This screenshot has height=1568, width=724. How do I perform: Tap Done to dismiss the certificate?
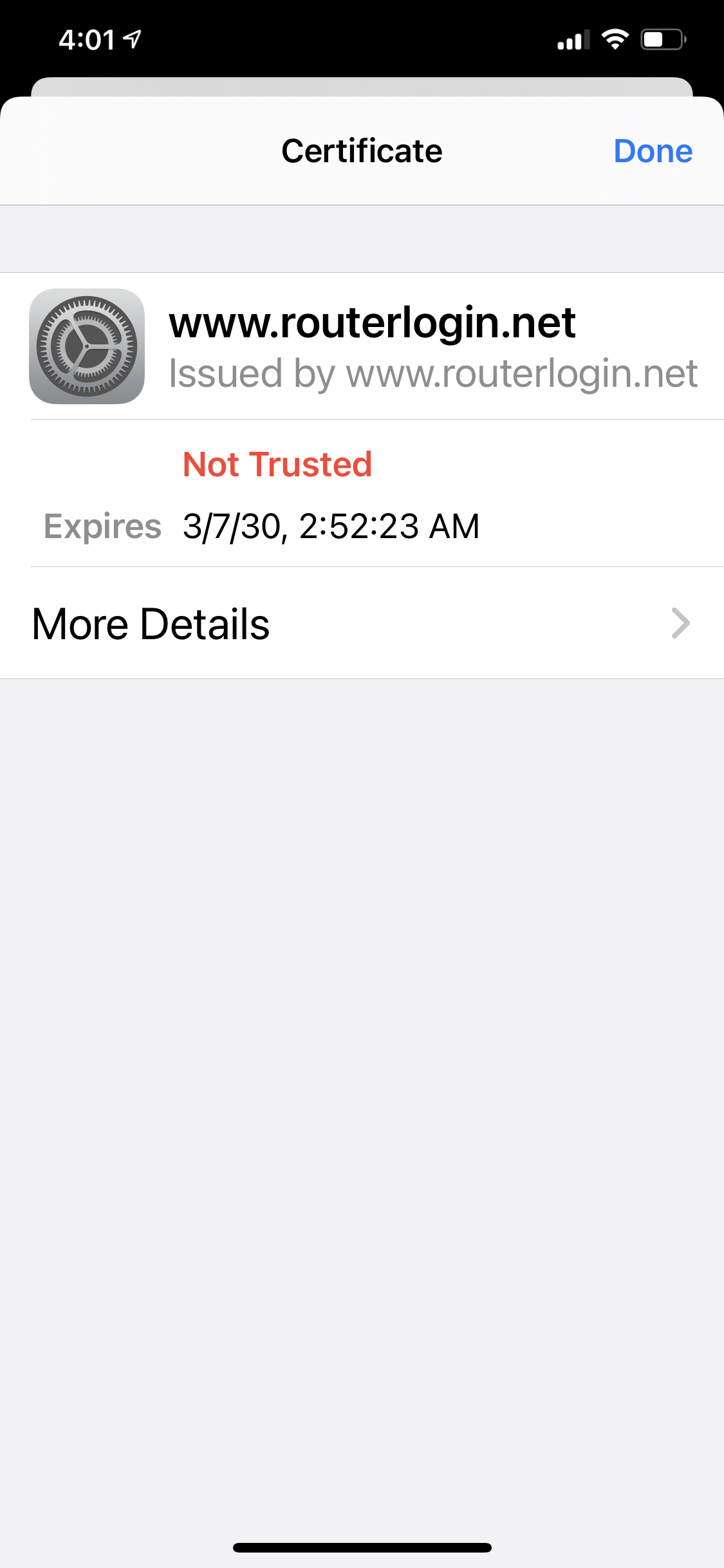tap(653, 151)
